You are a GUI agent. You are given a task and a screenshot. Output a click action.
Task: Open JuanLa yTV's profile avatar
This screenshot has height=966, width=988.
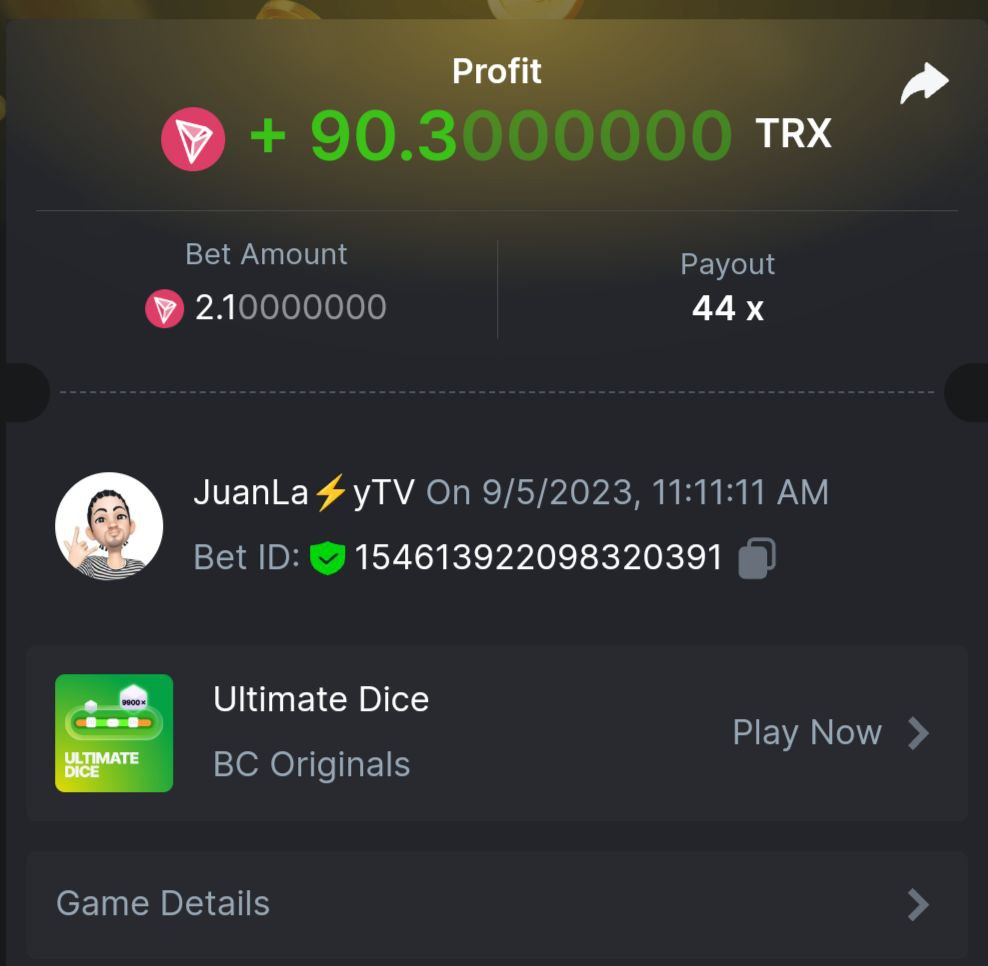point(109,527)
